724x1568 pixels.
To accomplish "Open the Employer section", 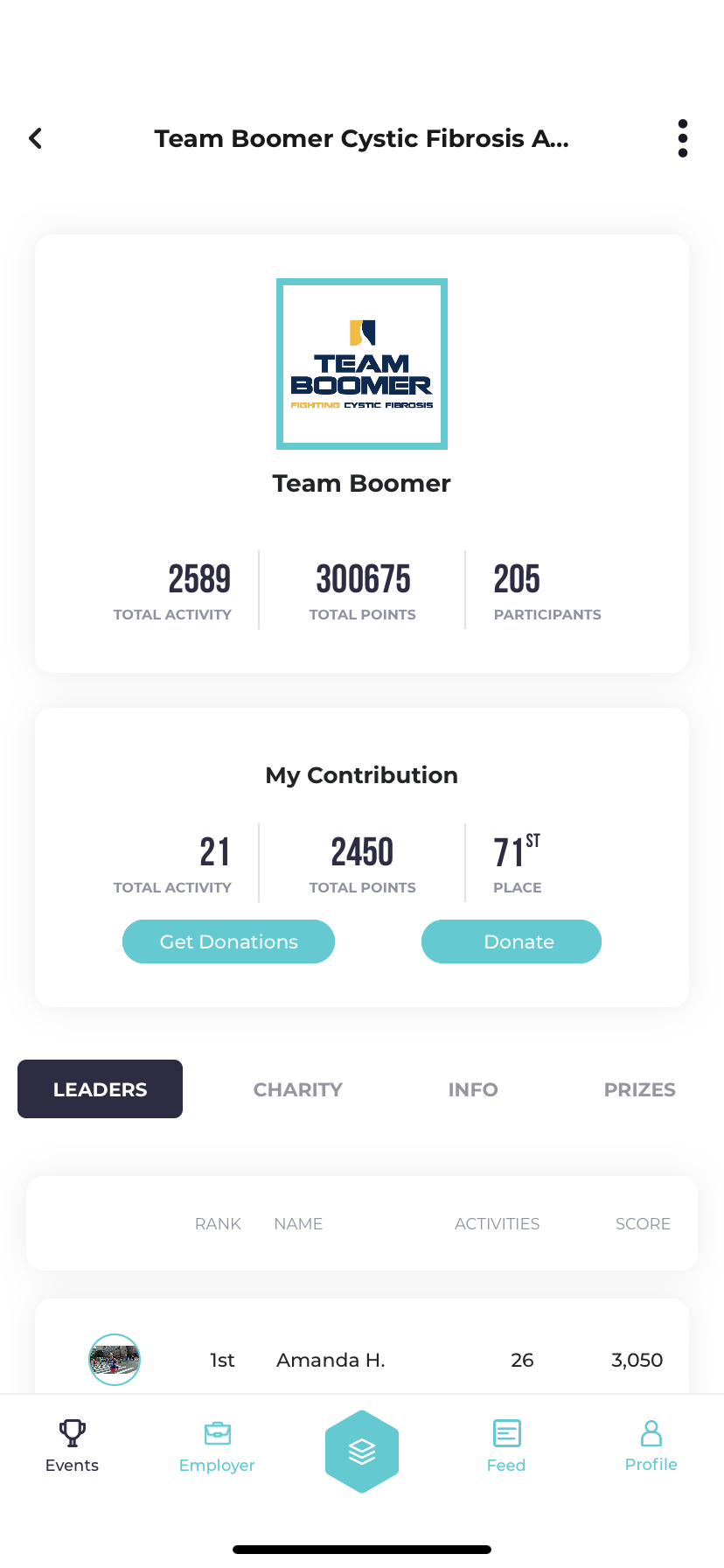I will [x=217, y=1445].
